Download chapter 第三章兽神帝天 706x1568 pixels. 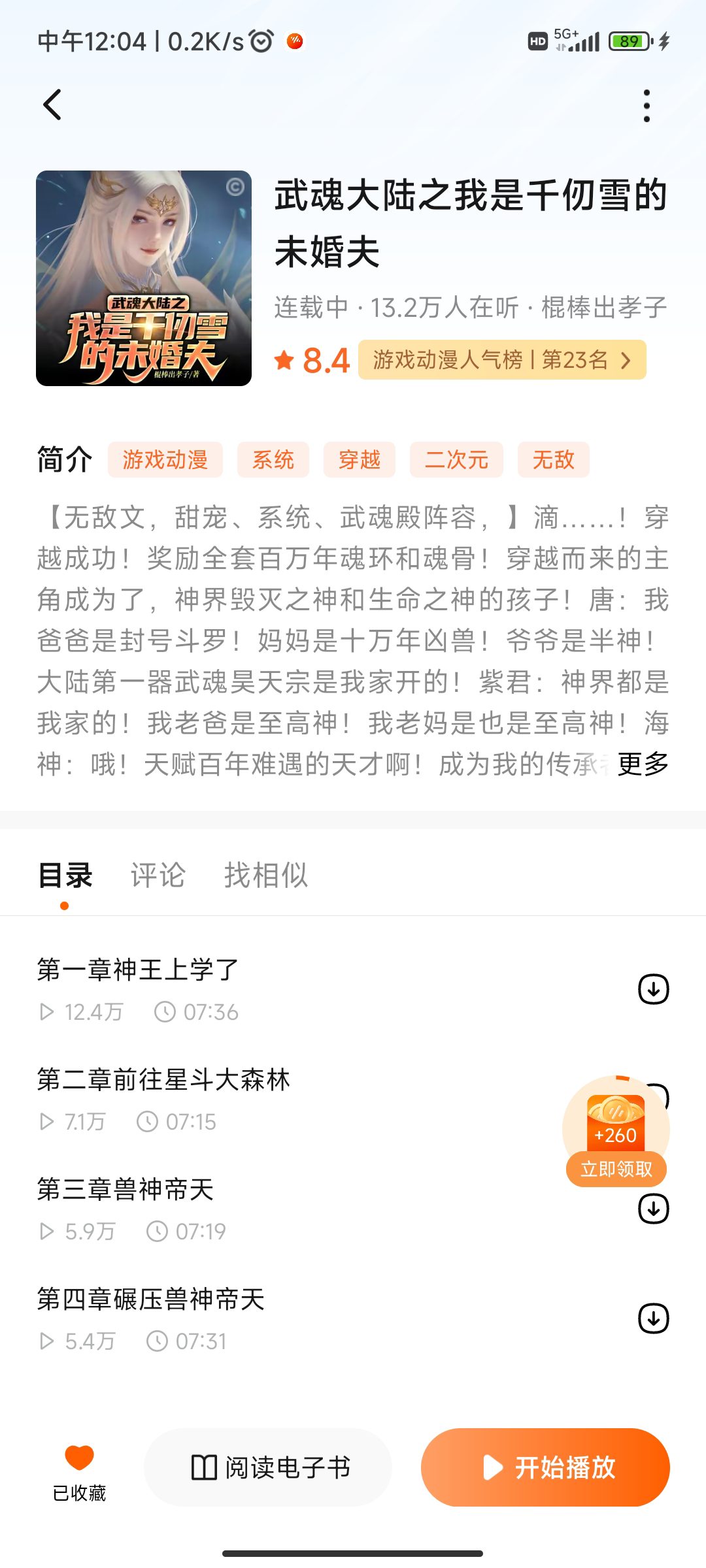(653, 1209)
